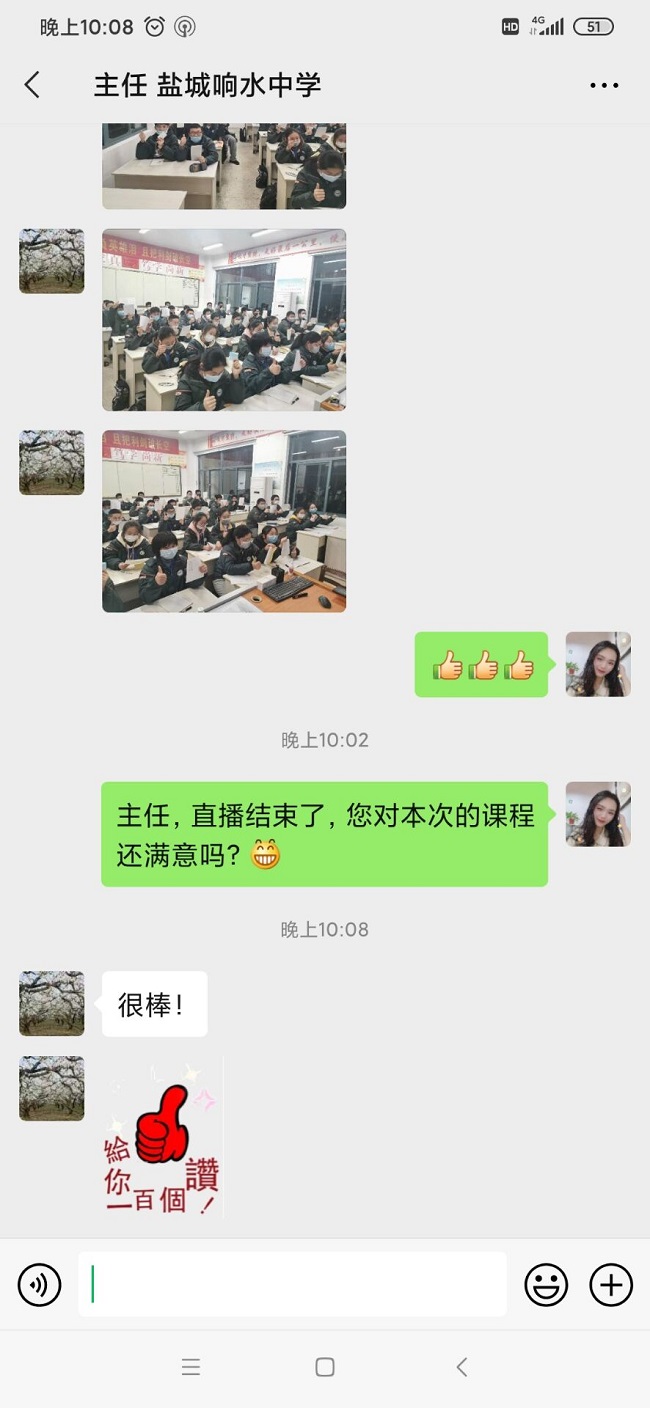
Task: Switch to voice message input
Action: coord(40,1285)
